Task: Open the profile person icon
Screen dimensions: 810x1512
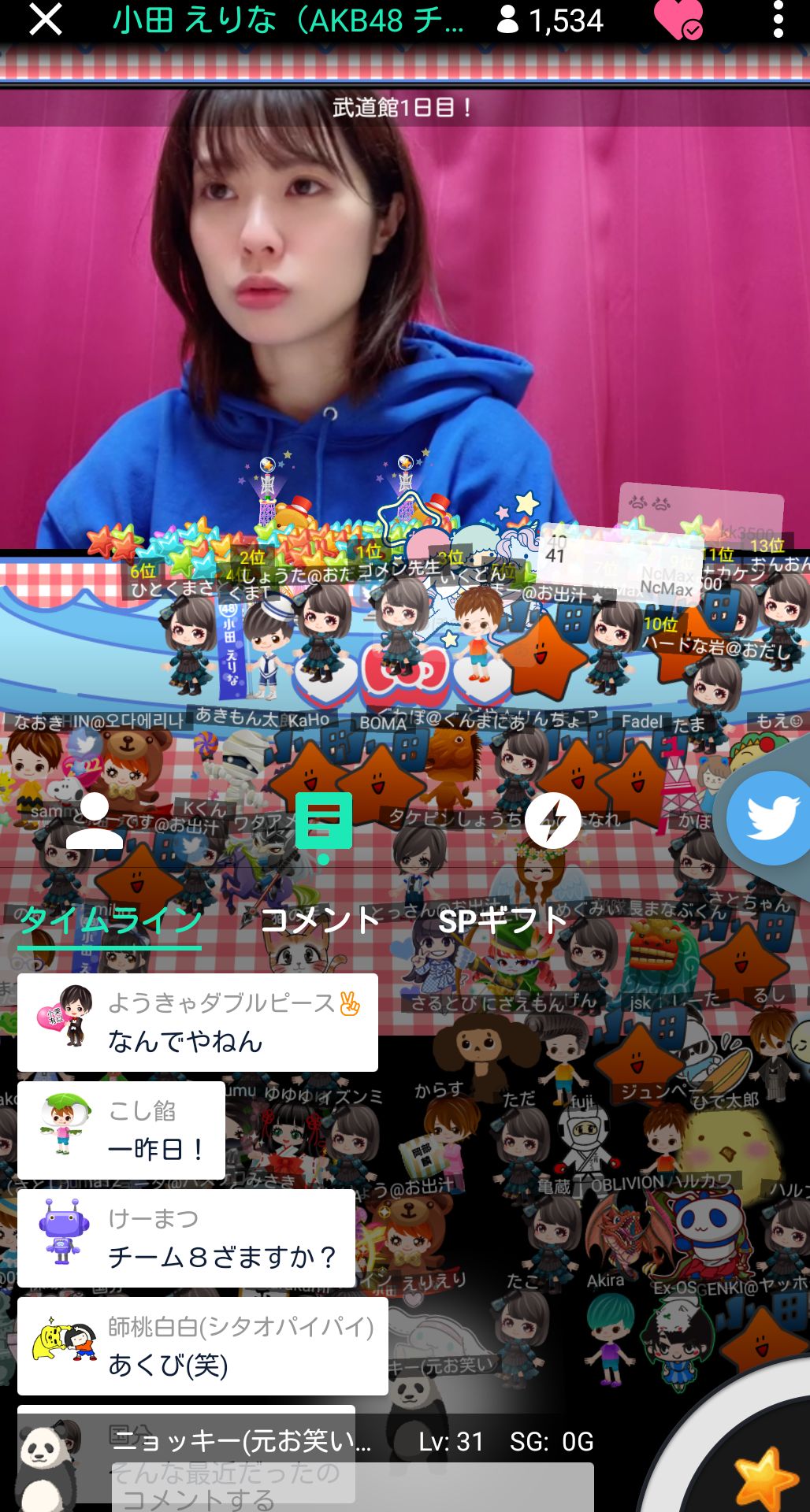Action: pyautogui.click(x=95, y=821)
